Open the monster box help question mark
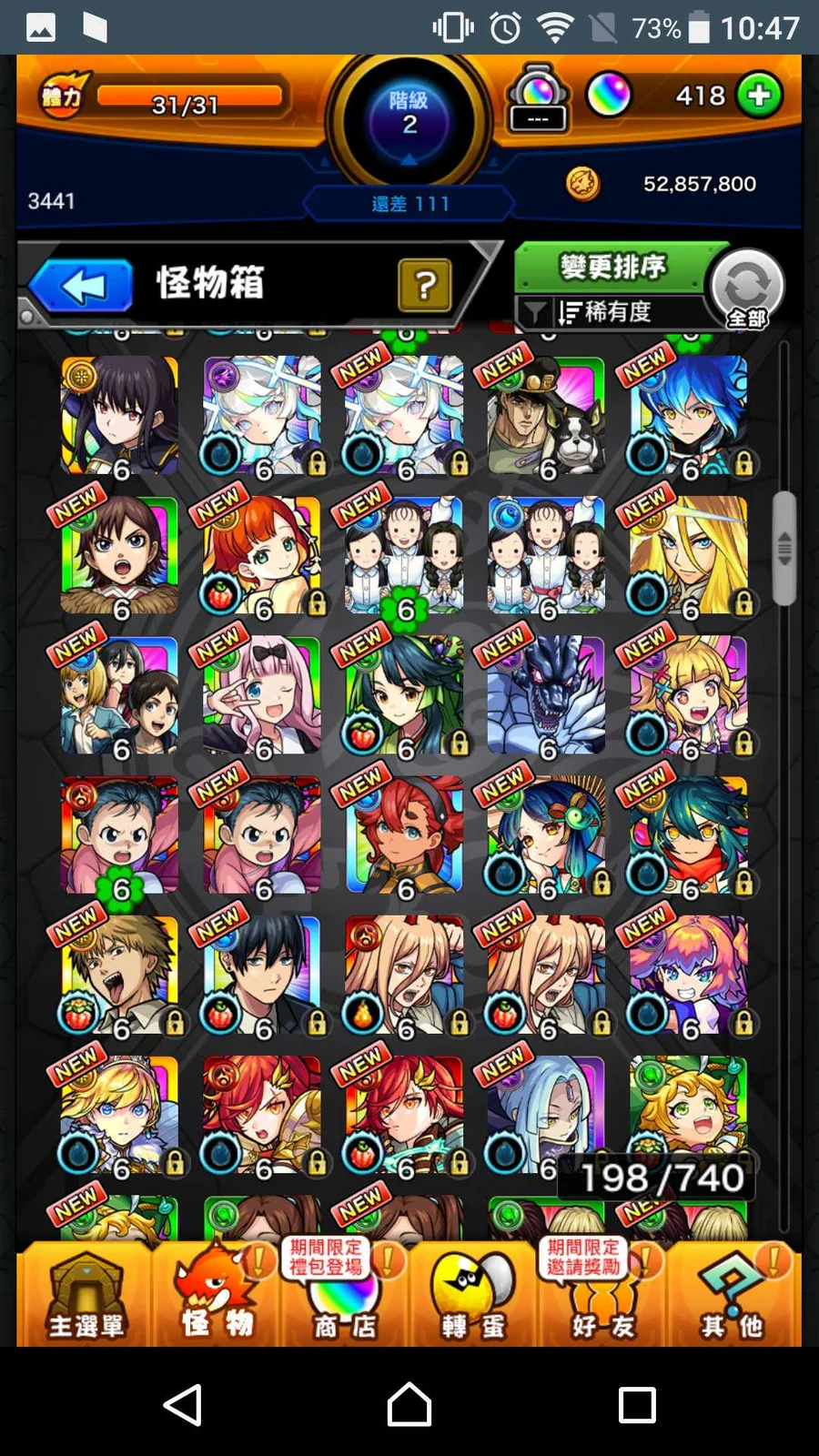Viewport: 819px width, 1456px height. (x=424, y=286)
